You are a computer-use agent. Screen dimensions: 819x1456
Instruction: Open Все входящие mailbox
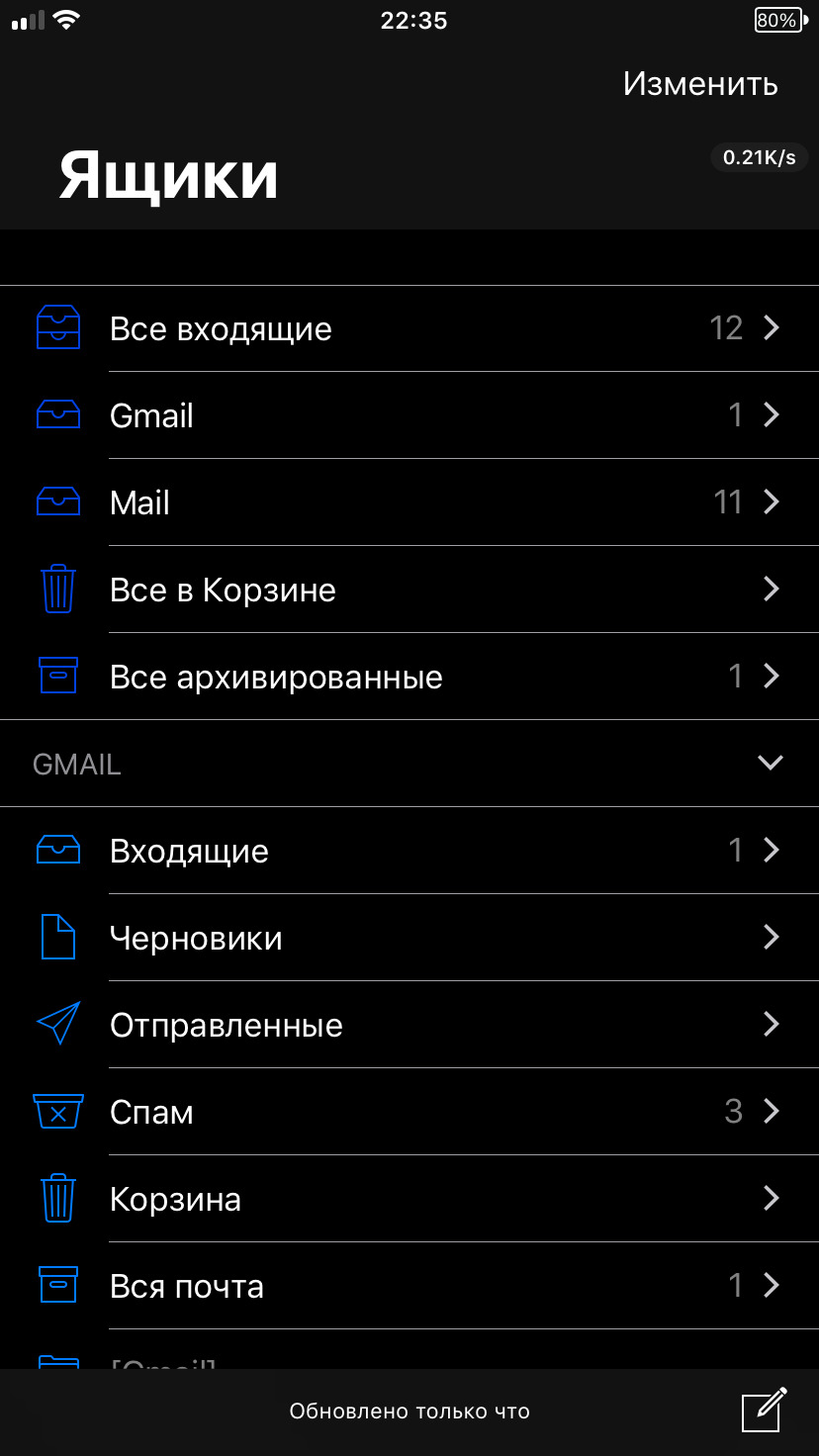click(x=409, y=328)
